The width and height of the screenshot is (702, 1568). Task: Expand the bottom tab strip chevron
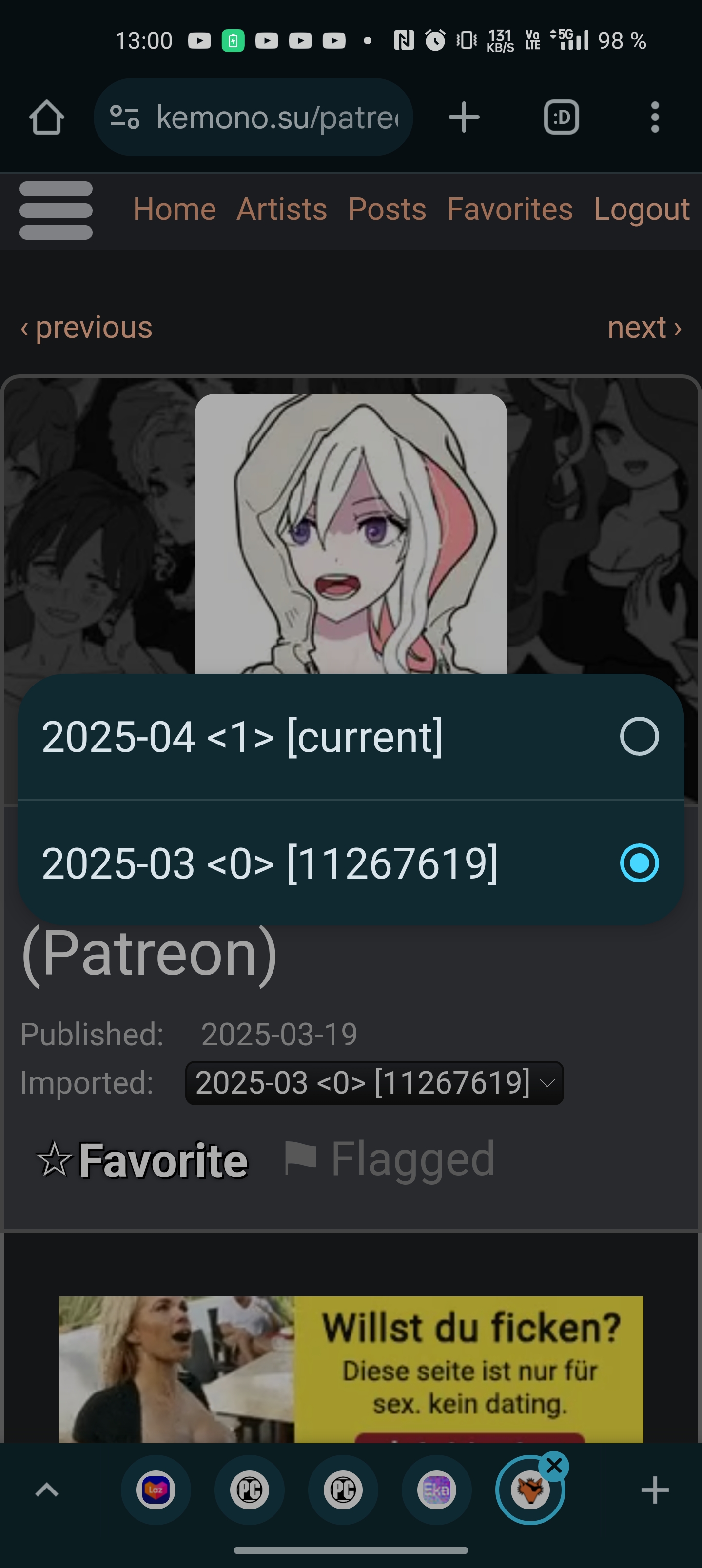click(47, 1490)
